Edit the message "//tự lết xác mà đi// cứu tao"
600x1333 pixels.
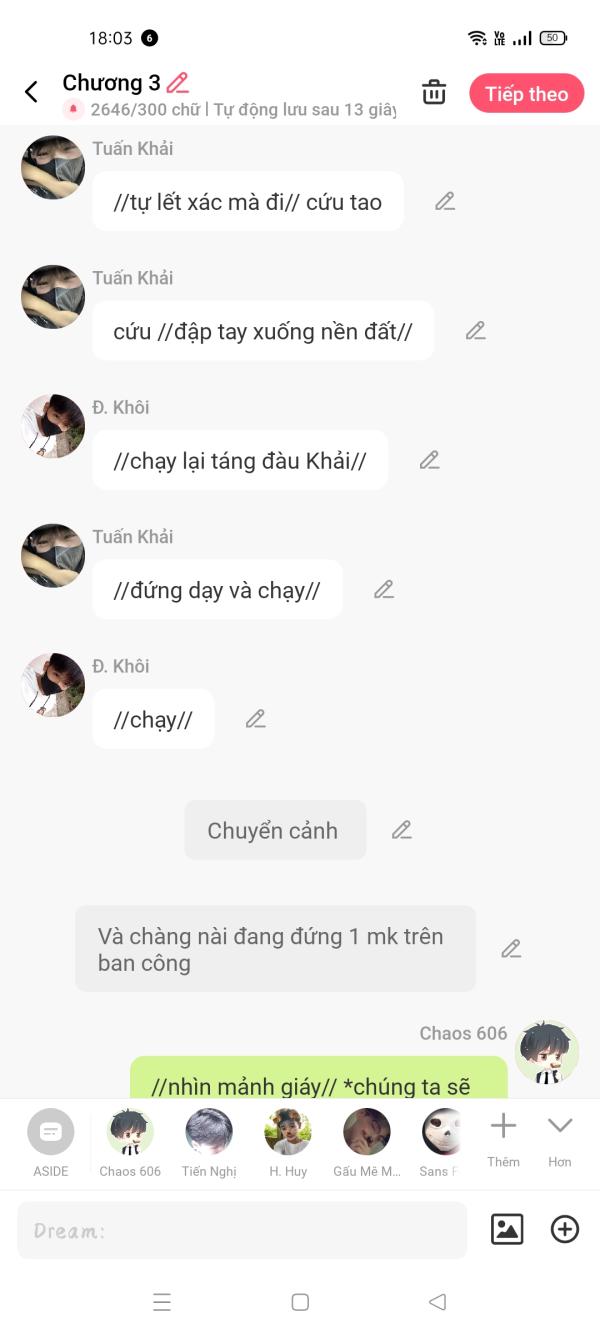[x=445, y=201]
